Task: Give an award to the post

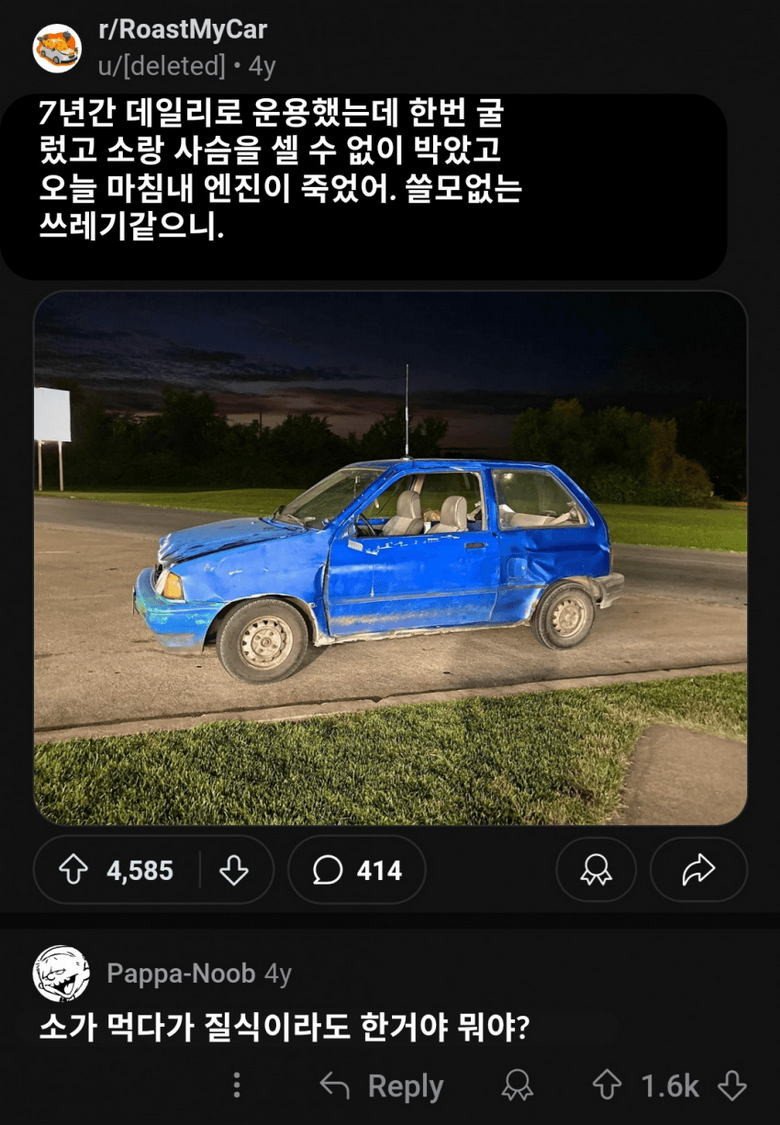Action: click(x=596, y=870)
